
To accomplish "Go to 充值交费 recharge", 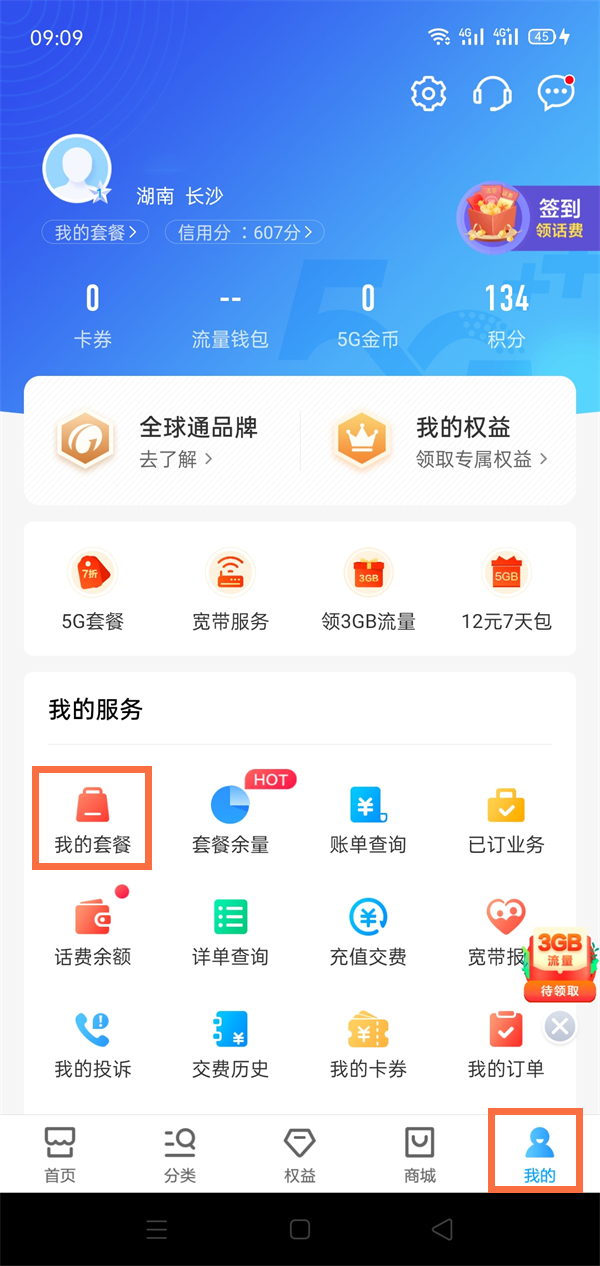I will point(368,931).
